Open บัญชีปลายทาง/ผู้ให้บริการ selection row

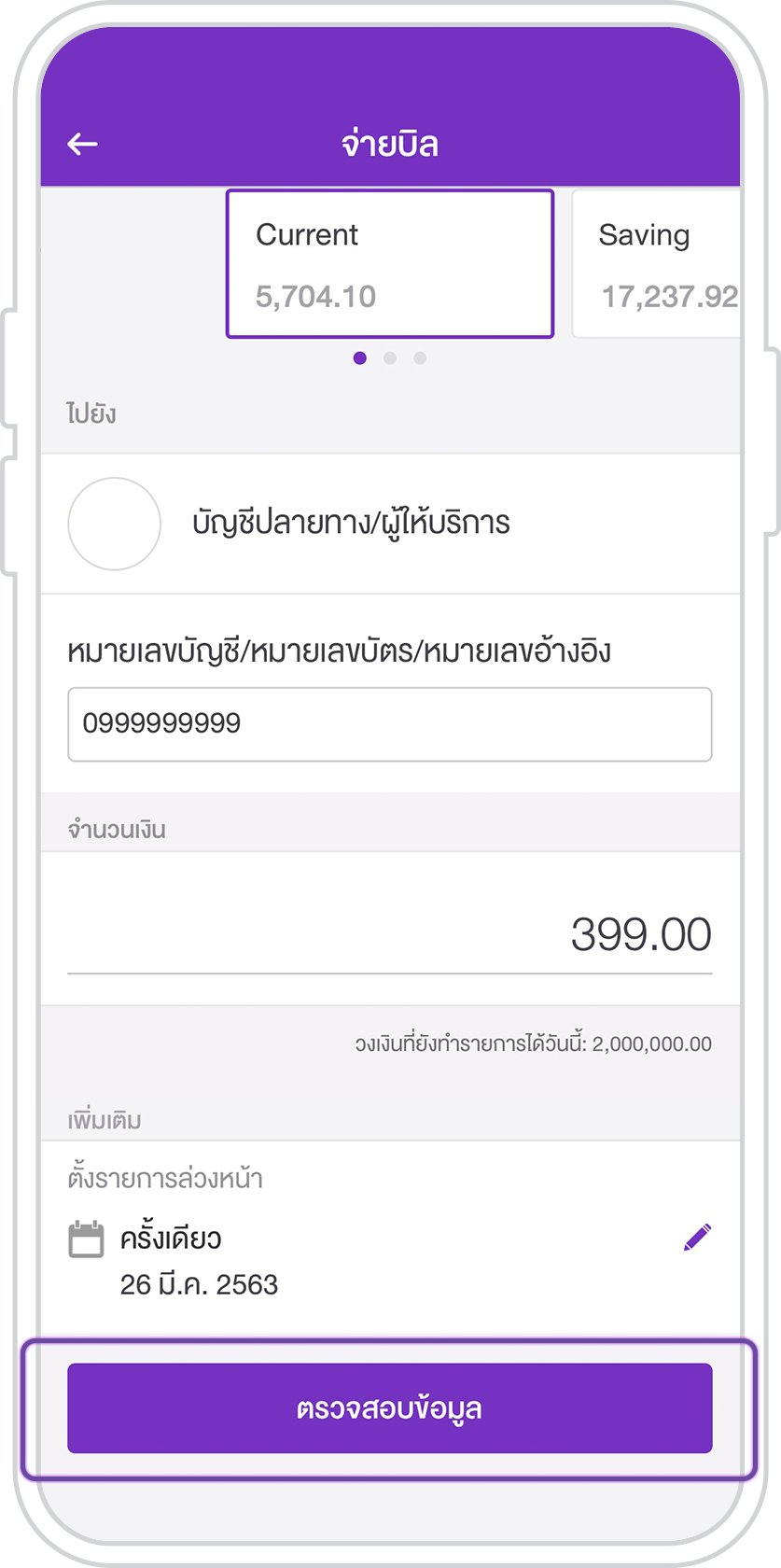390,524
